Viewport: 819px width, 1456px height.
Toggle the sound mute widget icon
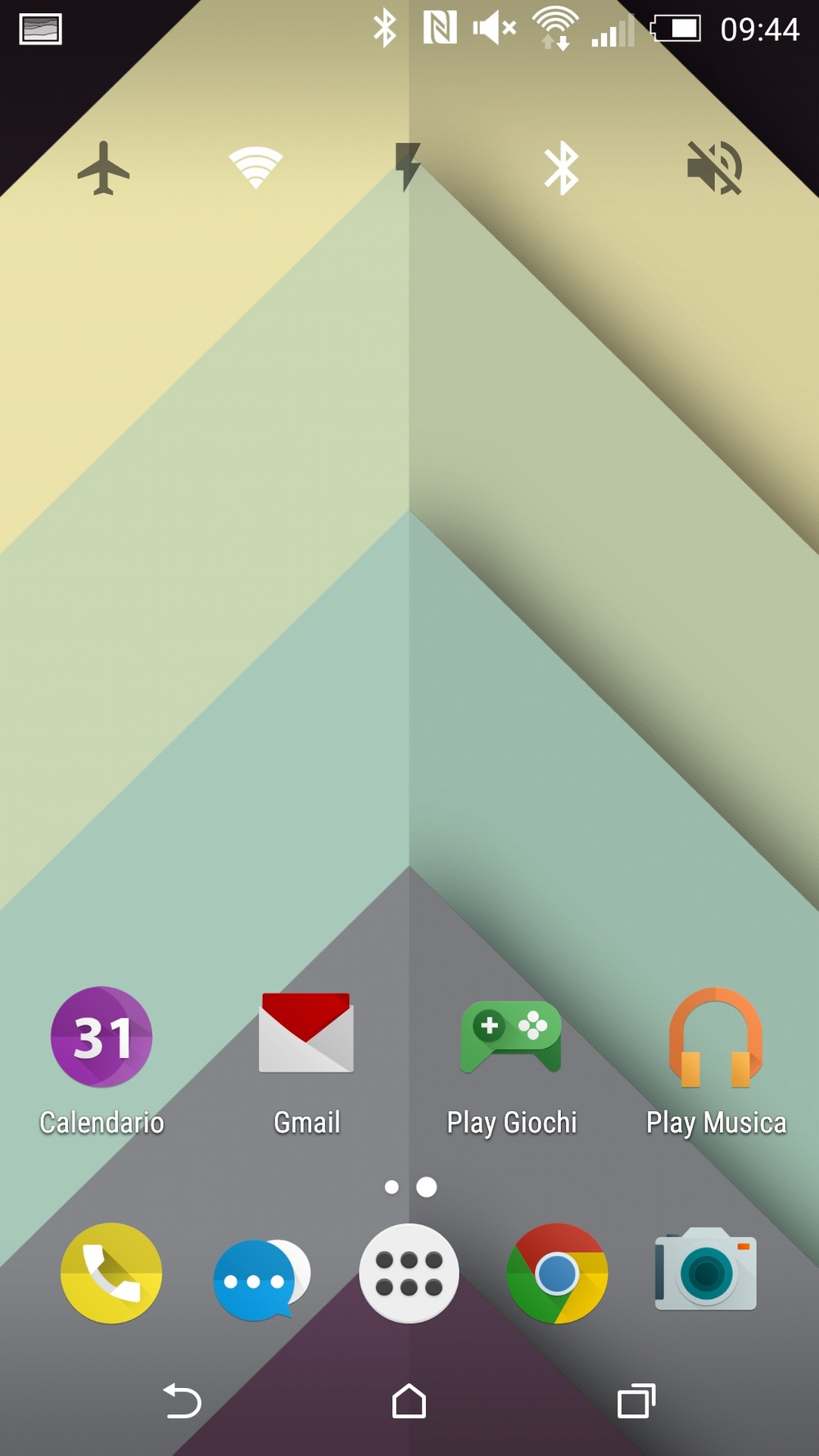(x=715, y=168)
